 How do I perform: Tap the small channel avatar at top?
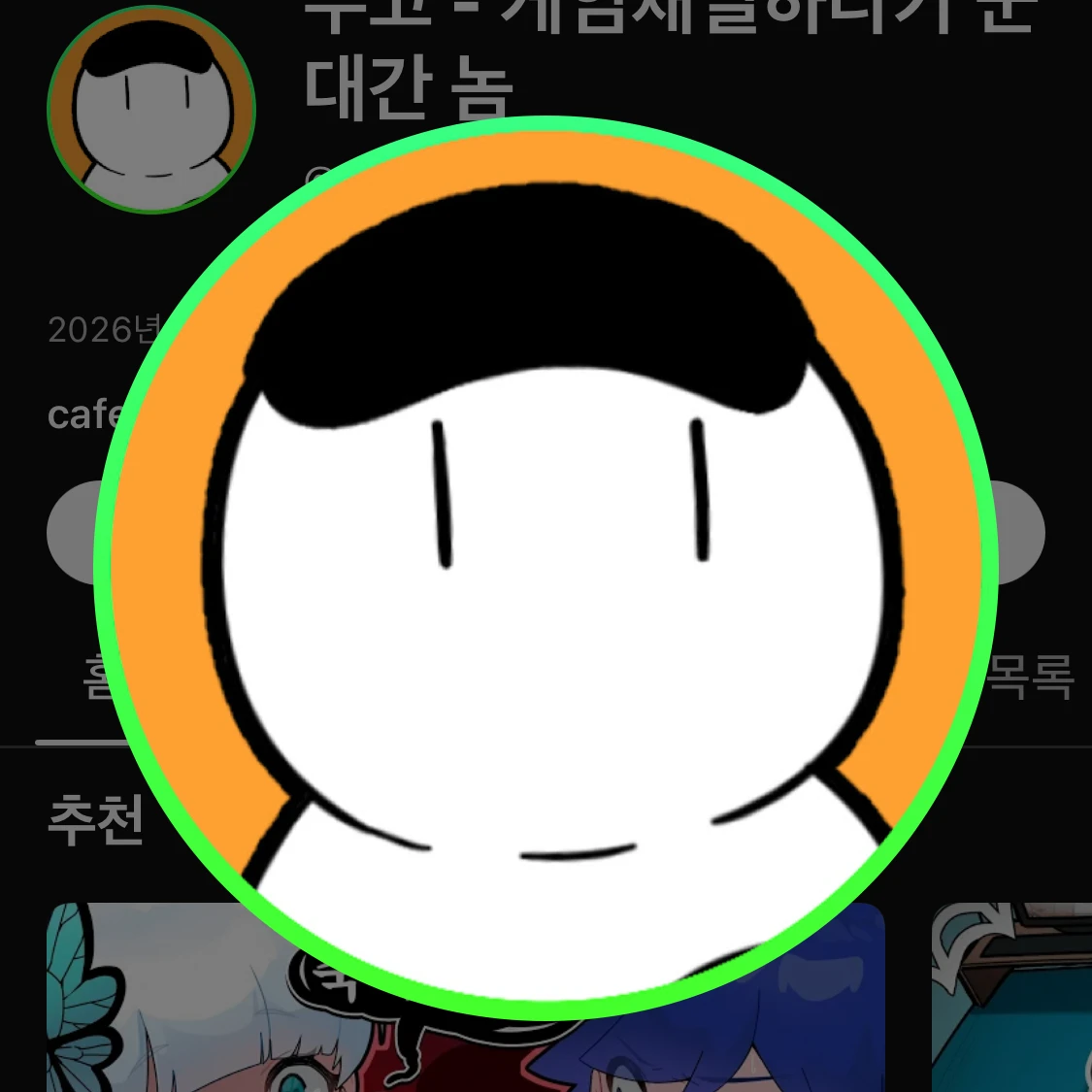tap(150, 109)
